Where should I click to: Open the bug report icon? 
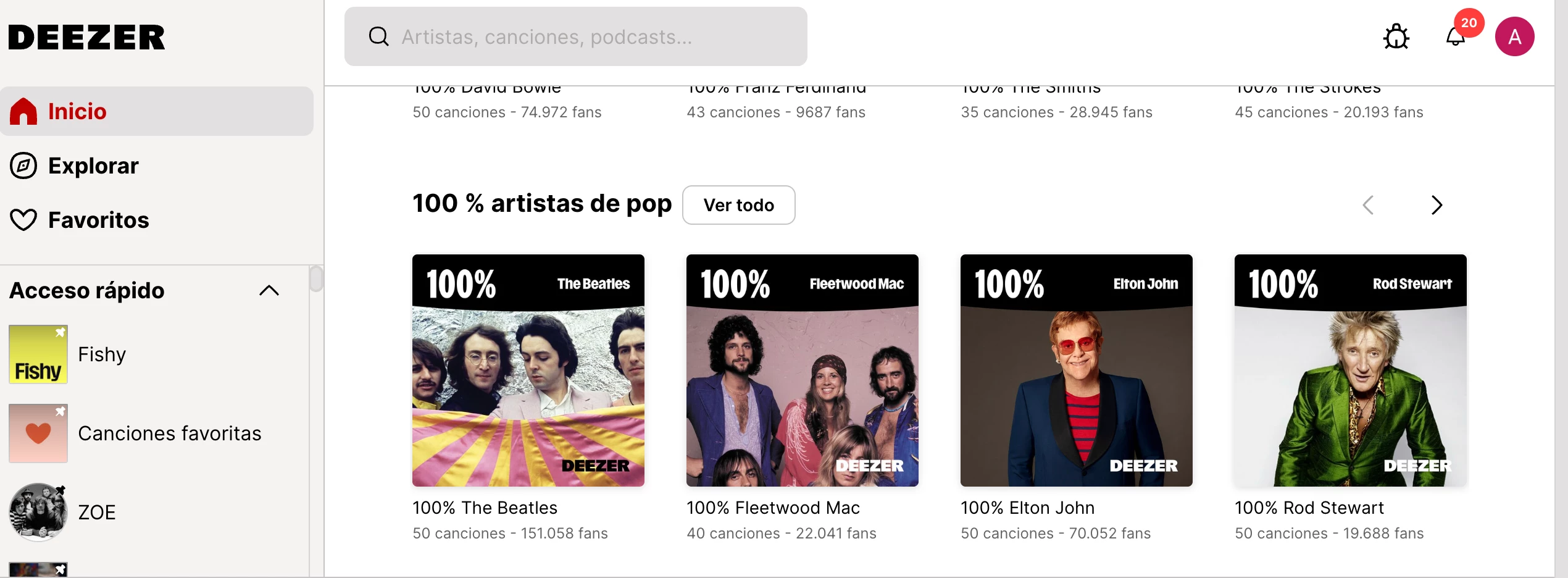(1396, 37)
